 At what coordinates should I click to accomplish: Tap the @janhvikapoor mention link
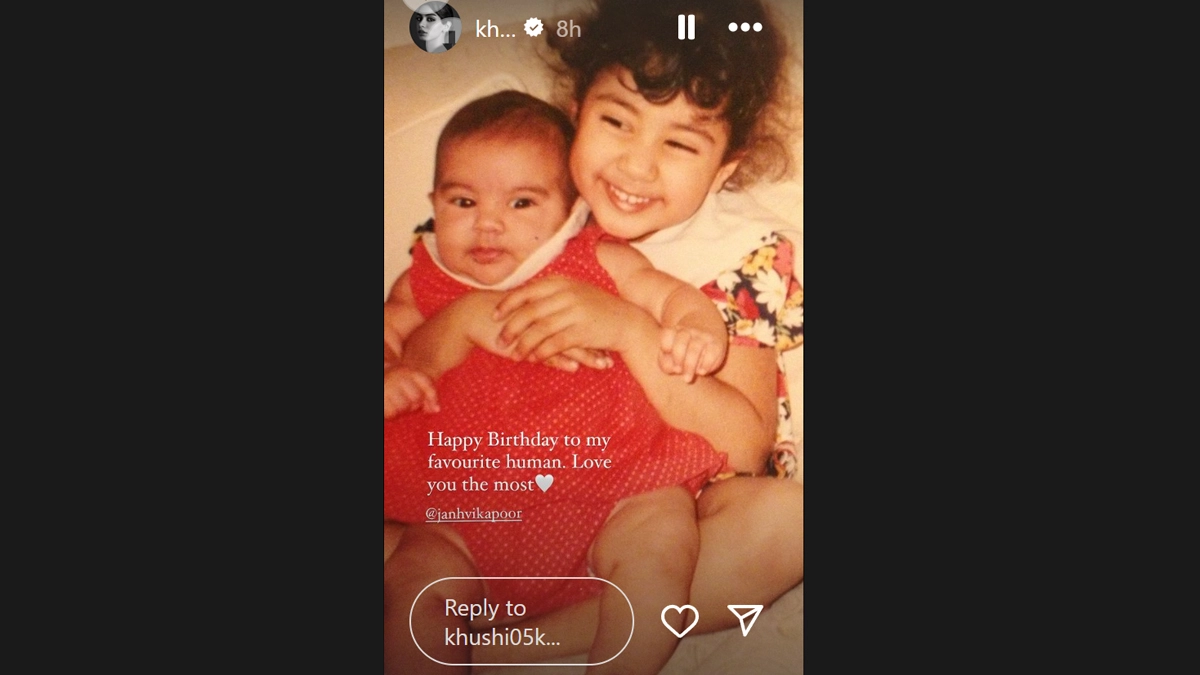coord(474,514)
